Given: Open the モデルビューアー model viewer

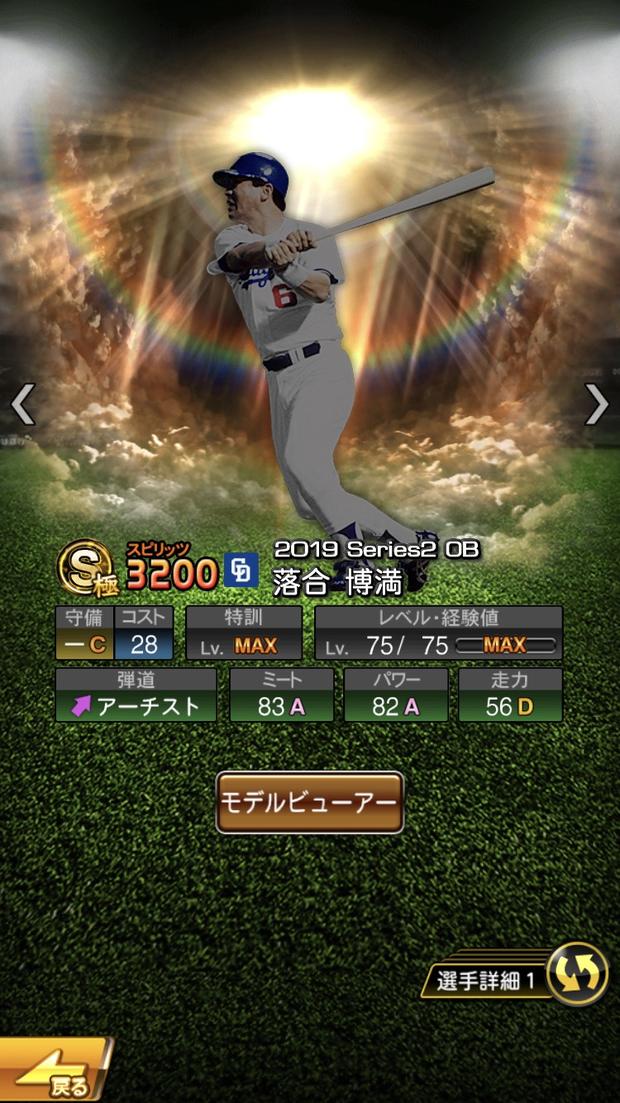Looking at the screenshot, I should (310, 802).
